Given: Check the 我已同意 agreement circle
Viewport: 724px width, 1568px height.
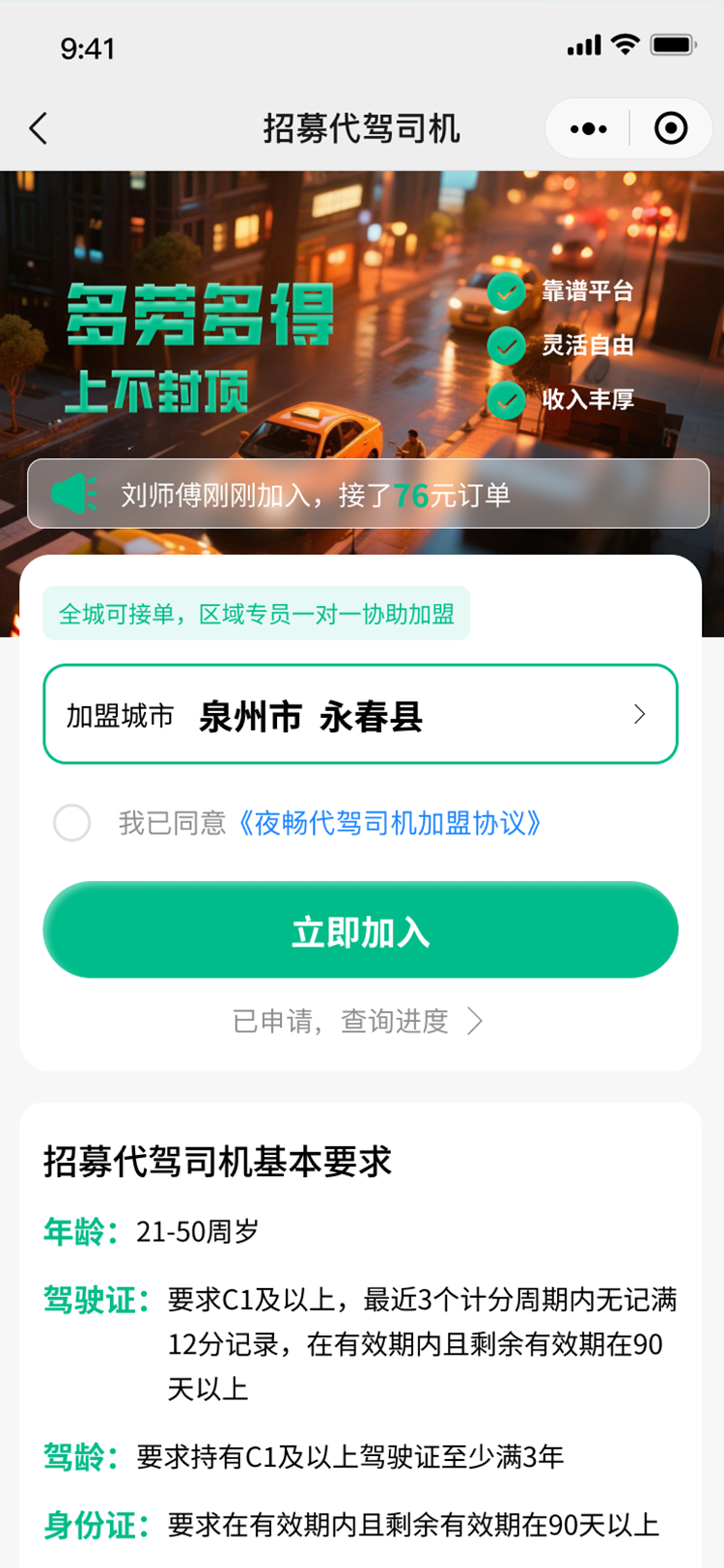Looking at the screenshot, I should 72,823.
